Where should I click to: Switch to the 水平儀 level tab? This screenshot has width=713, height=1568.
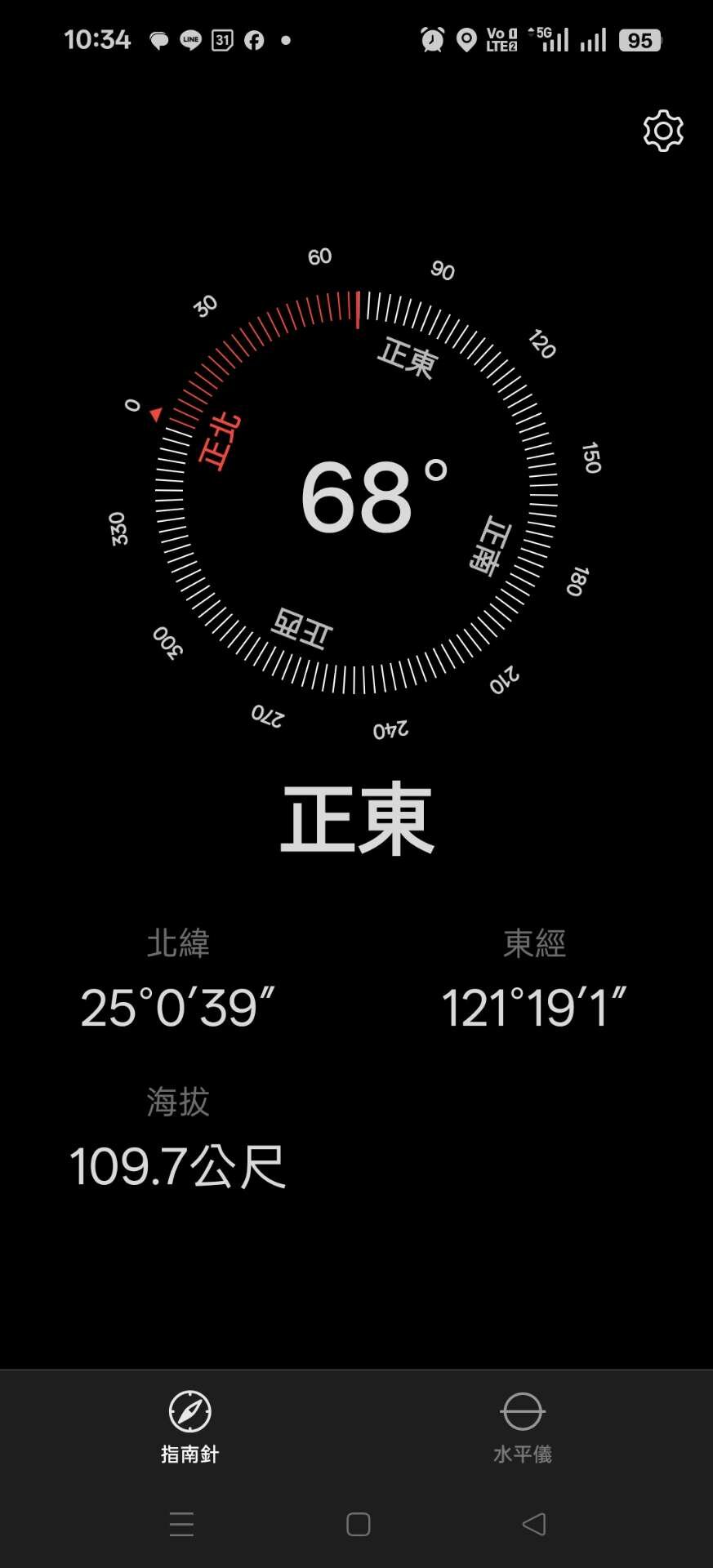point(523,1427)
